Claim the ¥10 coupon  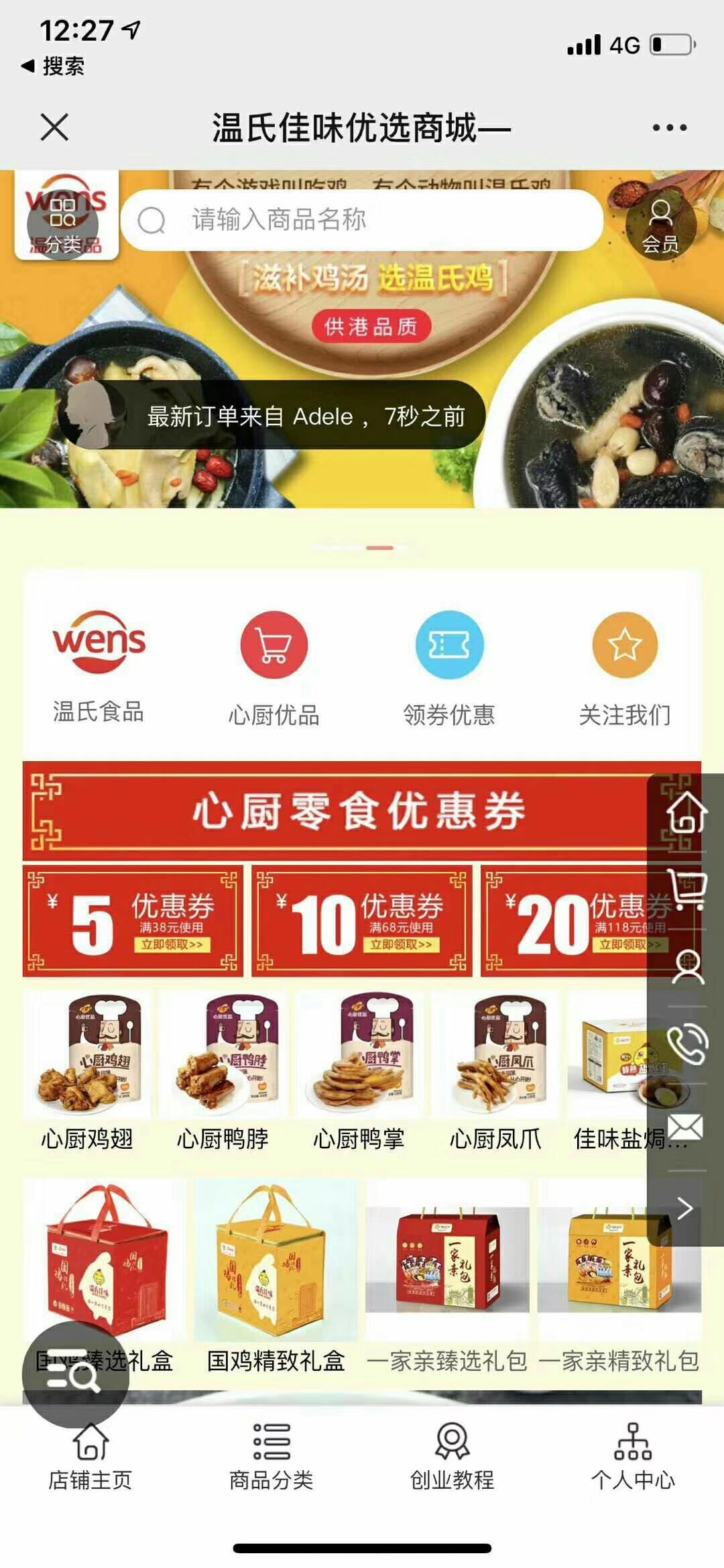[x=362, y=921]
